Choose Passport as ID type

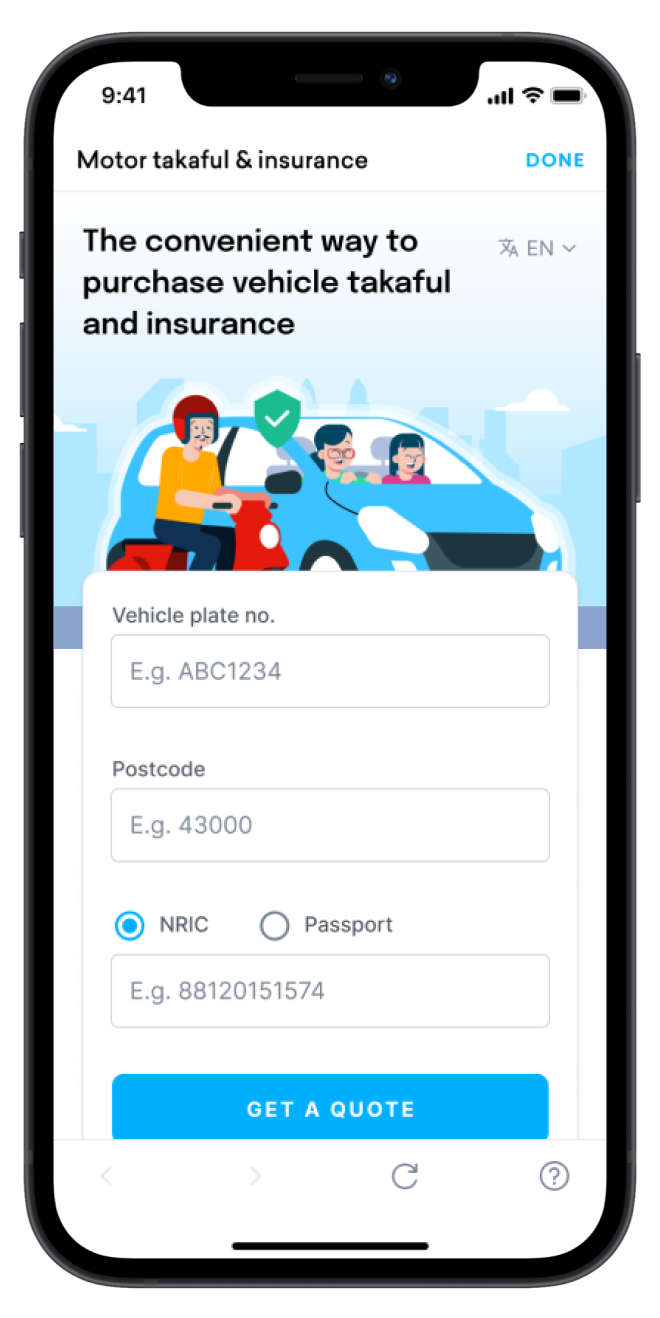275,925
